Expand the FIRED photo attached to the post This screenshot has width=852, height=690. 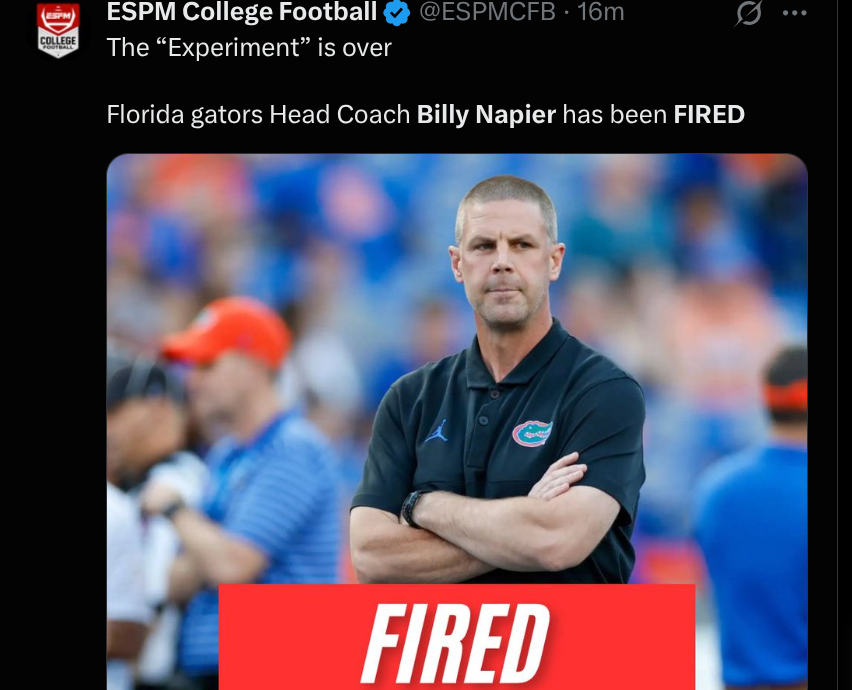point(456,421)
